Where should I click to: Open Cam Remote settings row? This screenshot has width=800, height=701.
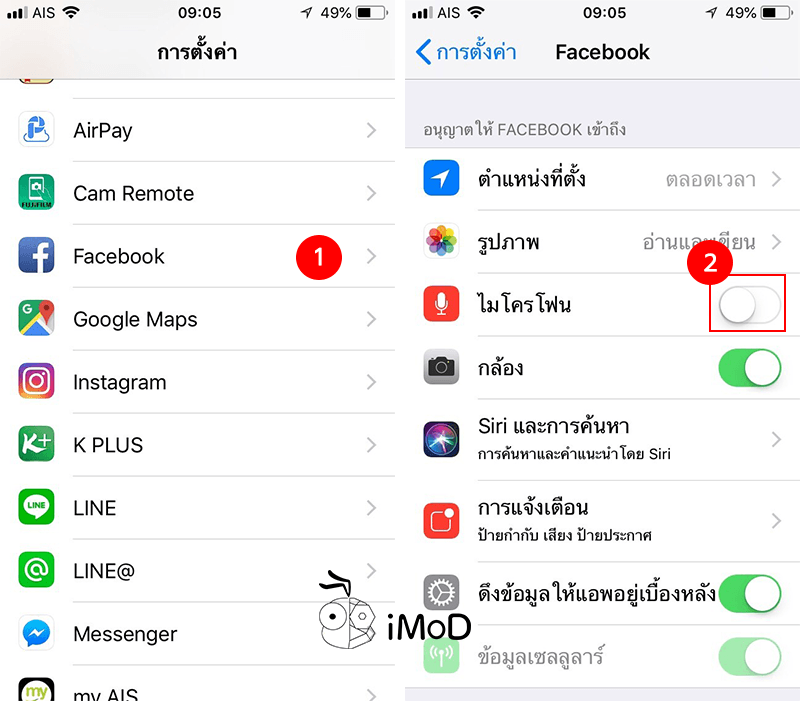[198, 193]
